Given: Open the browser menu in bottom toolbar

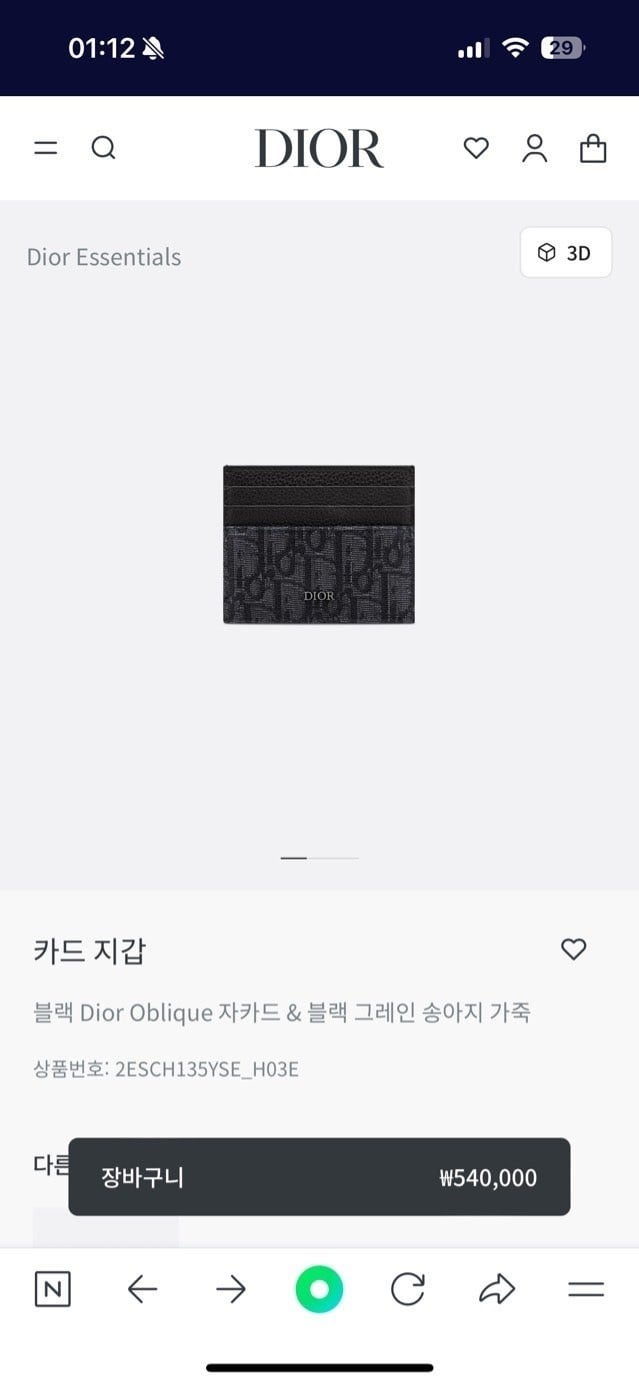Looking at the screenshot, I should (x=586, y=1290).
